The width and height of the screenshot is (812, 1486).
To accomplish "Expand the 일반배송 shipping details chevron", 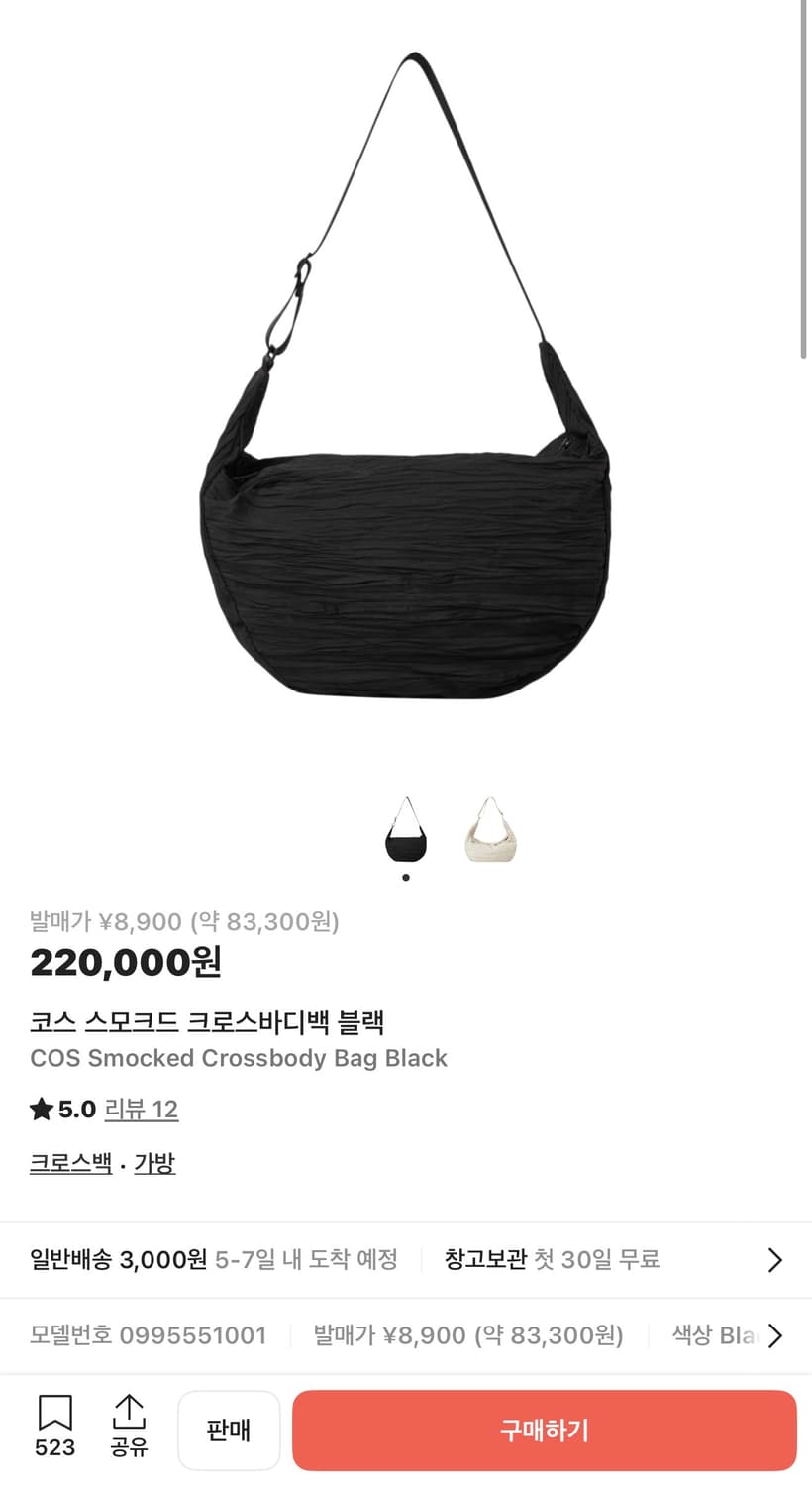I will (x=776, y=1259).
